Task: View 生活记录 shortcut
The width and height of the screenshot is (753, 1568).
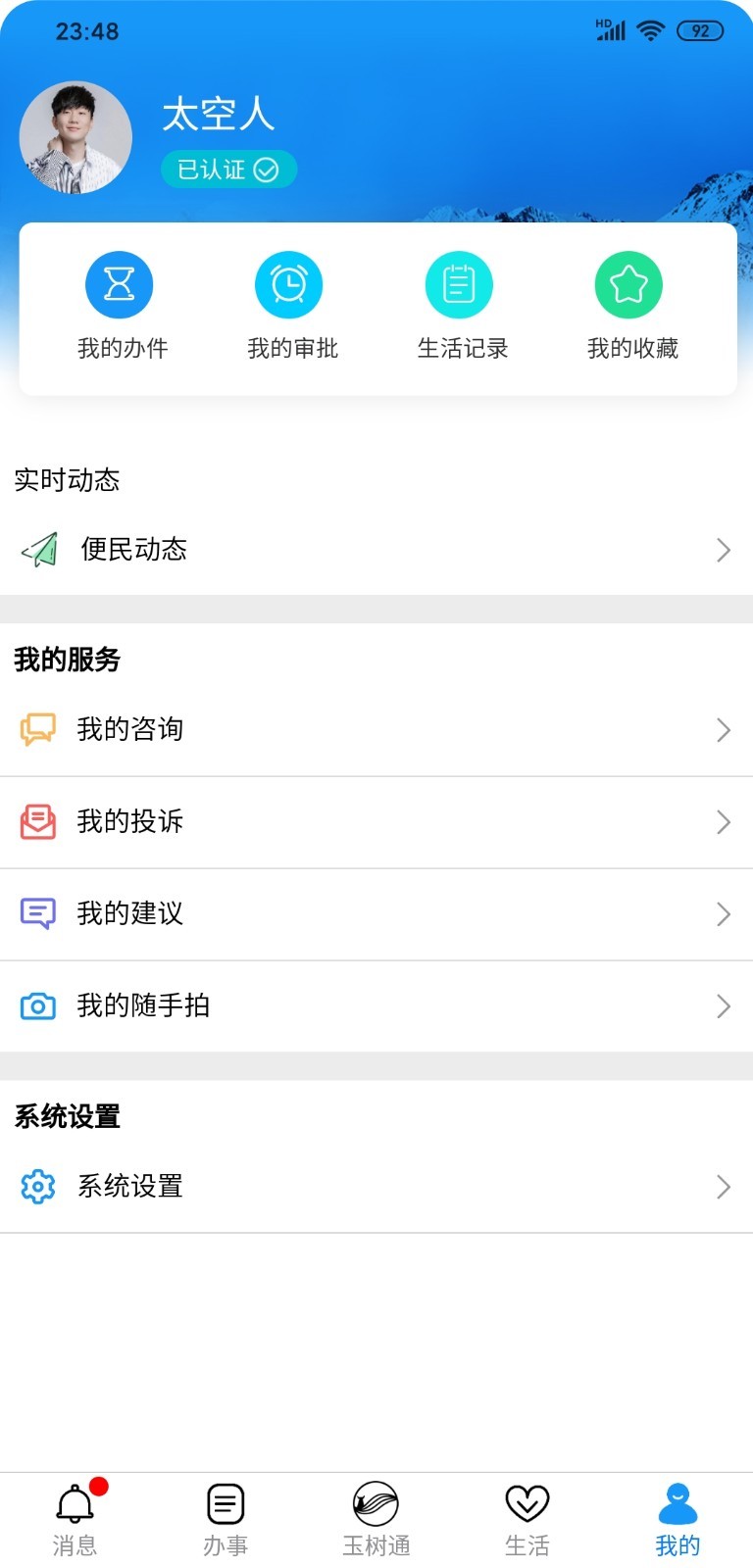Action: (x=462, y=306)
